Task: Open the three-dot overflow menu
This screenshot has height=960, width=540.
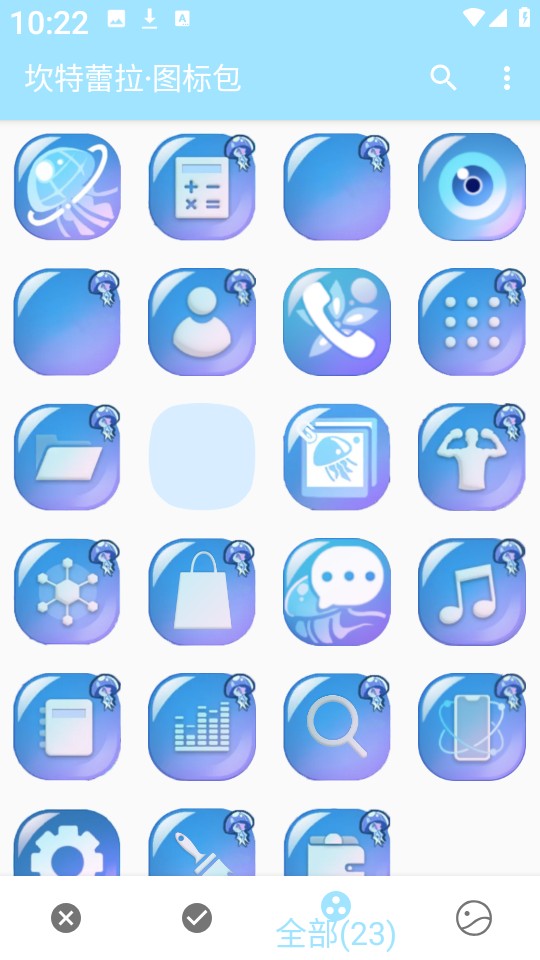Action: [506, 78]
